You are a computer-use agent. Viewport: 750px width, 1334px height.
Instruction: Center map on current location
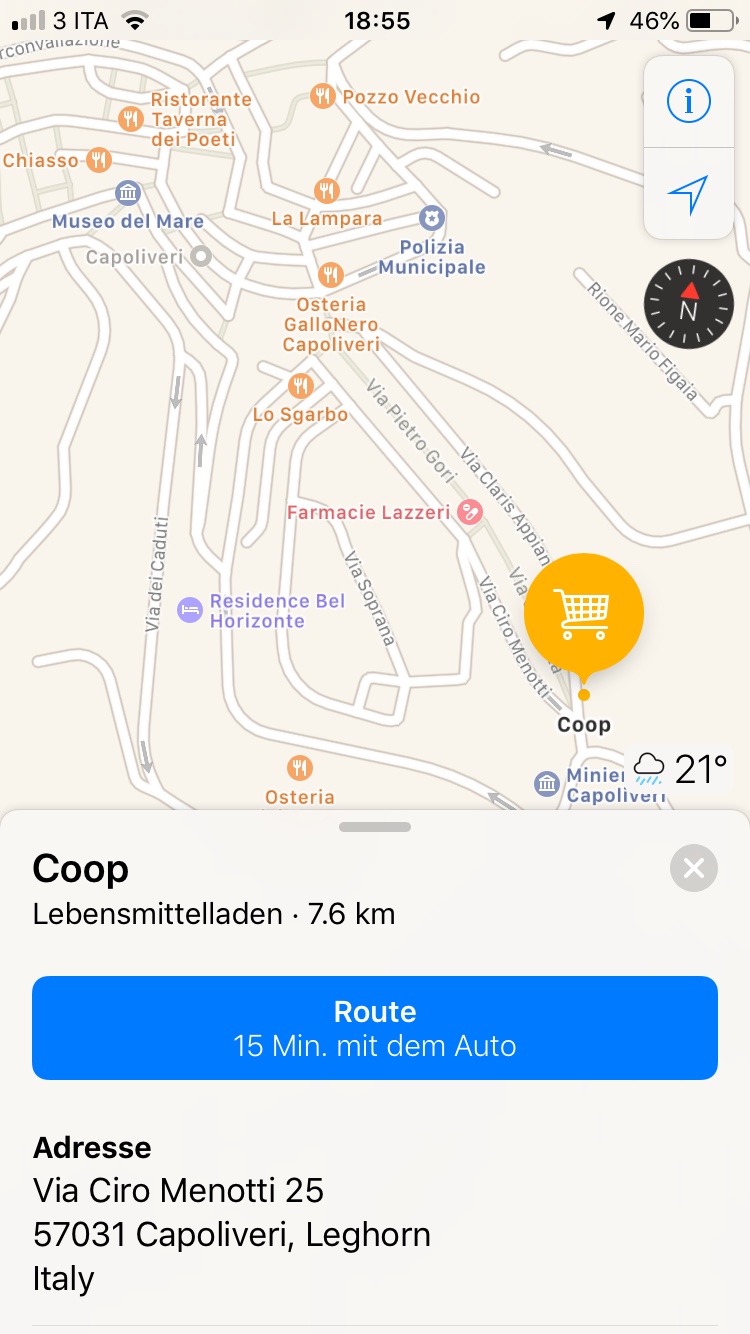click(688, 194)
